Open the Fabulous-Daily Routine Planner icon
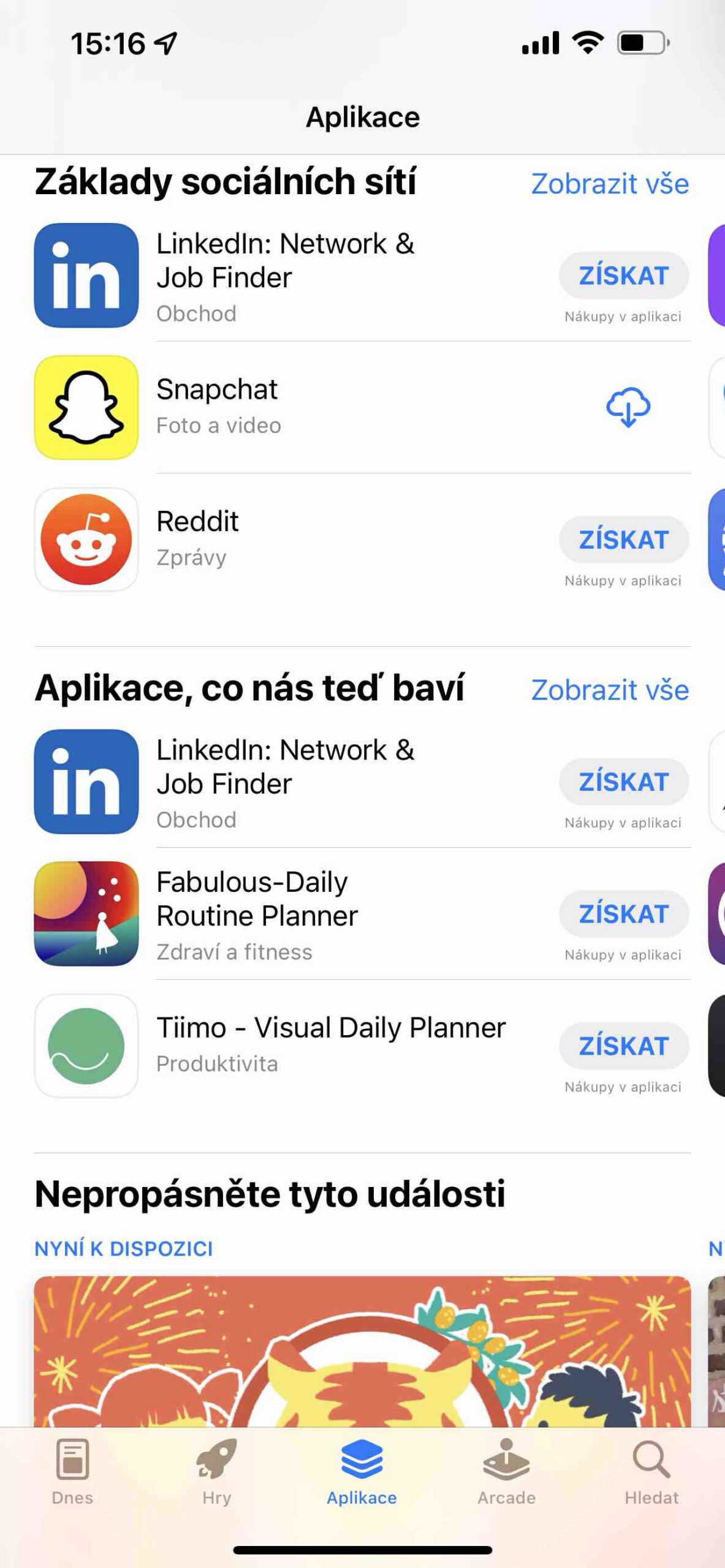725x1568 pixels. point(86,915)
